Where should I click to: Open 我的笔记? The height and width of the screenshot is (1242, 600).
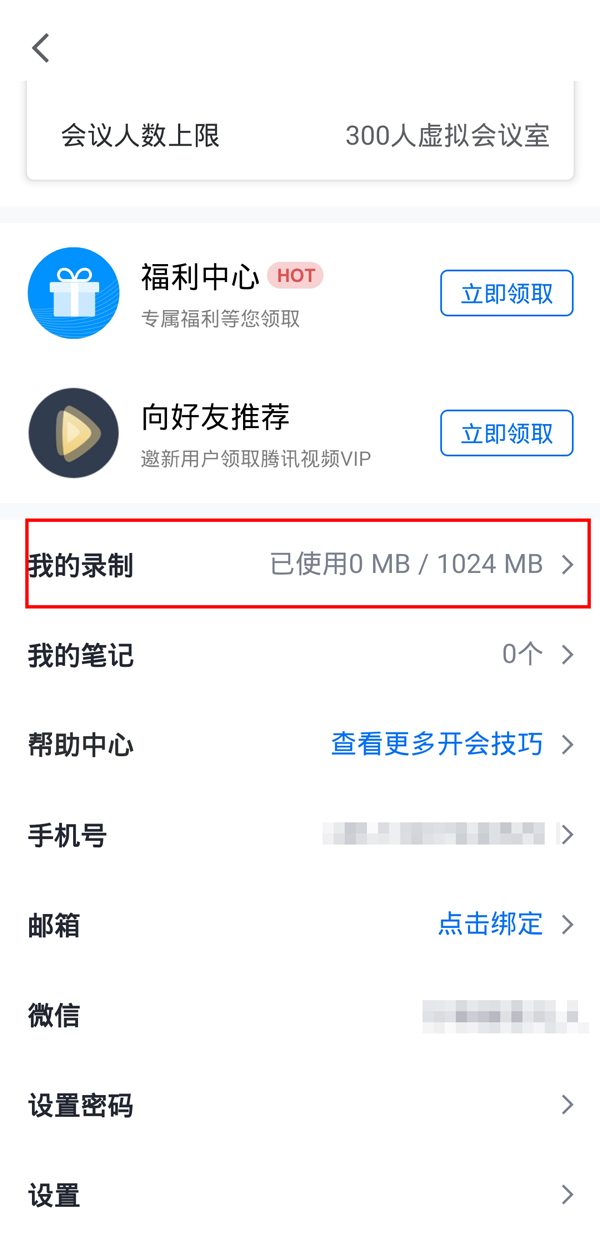pyautogui.click(x=300, y=655)
